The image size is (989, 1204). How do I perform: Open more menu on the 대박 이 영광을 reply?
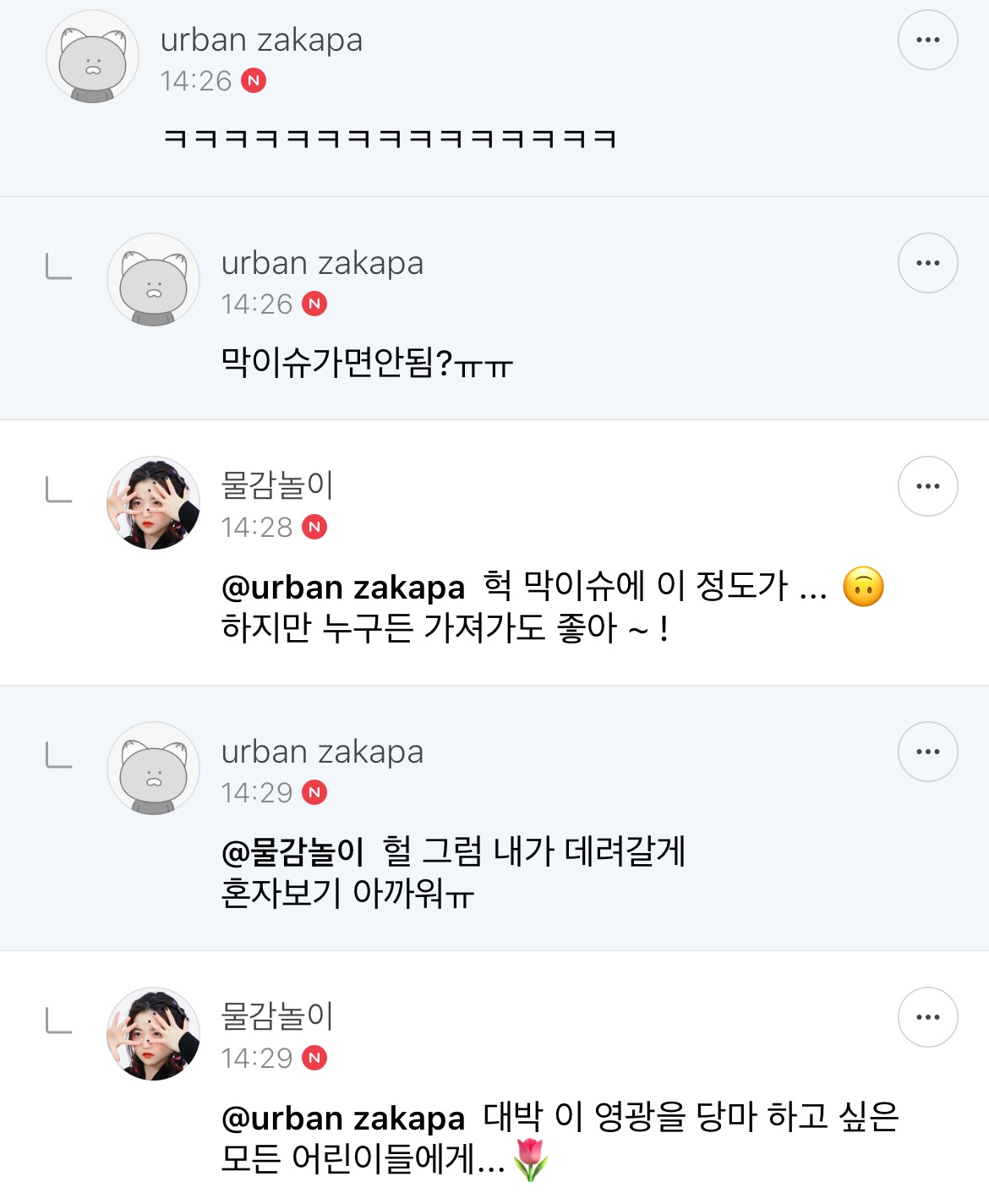tap(927, 1017)
